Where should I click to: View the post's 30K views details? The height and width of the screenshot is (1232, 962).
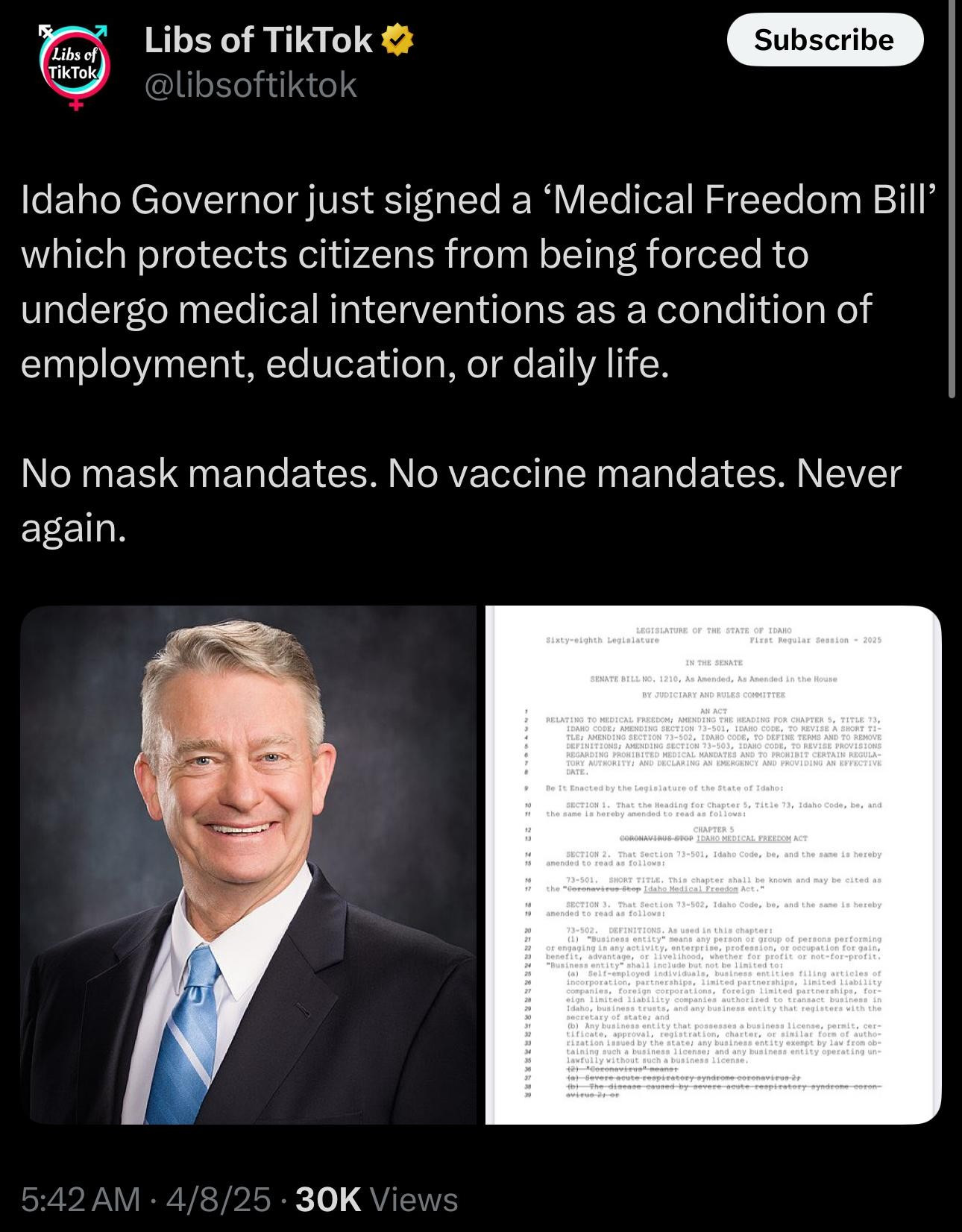(x=377, y=1199)
